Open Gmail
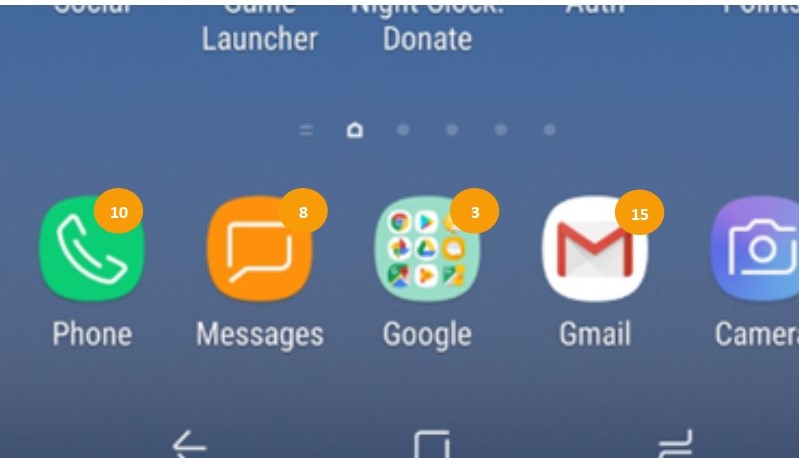 (x=594, y=250)
